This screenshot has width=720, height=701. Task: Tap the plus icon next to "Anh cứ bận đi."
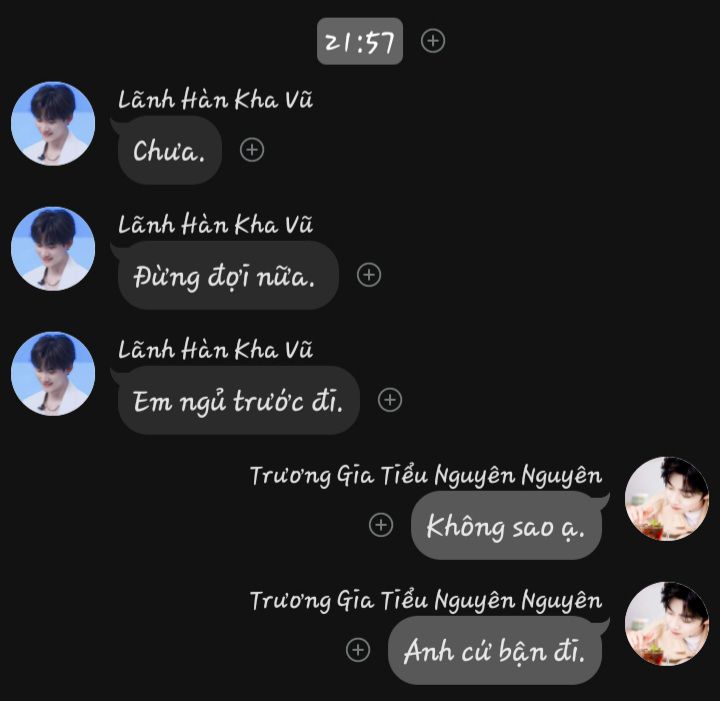click(x=358, y=650)
